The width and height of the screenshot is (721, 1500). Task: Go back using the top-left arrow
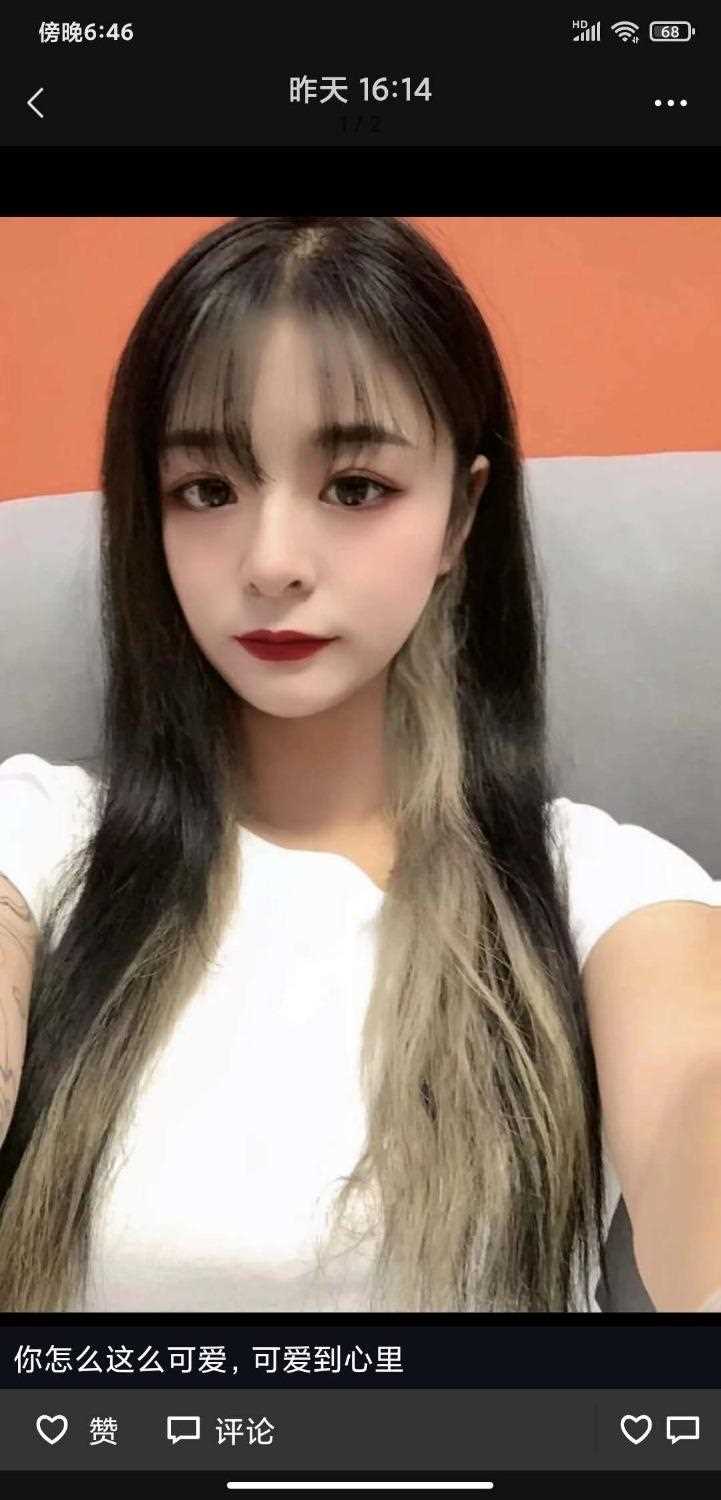pyautogui.click(x=36, y=103)
